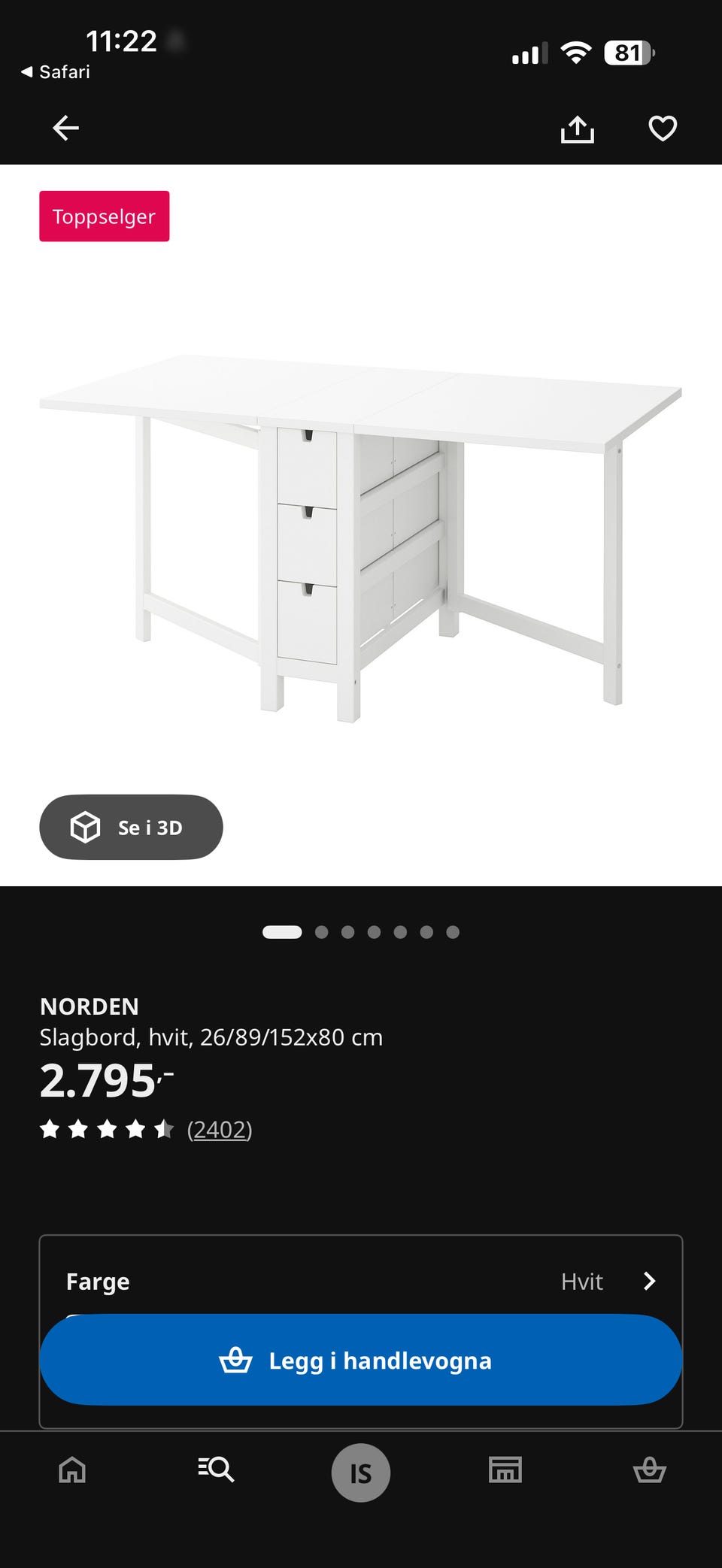This screenshot has height=1568, width=722.
Task: Open the IS profile tab
Action: pos(361,1473)
